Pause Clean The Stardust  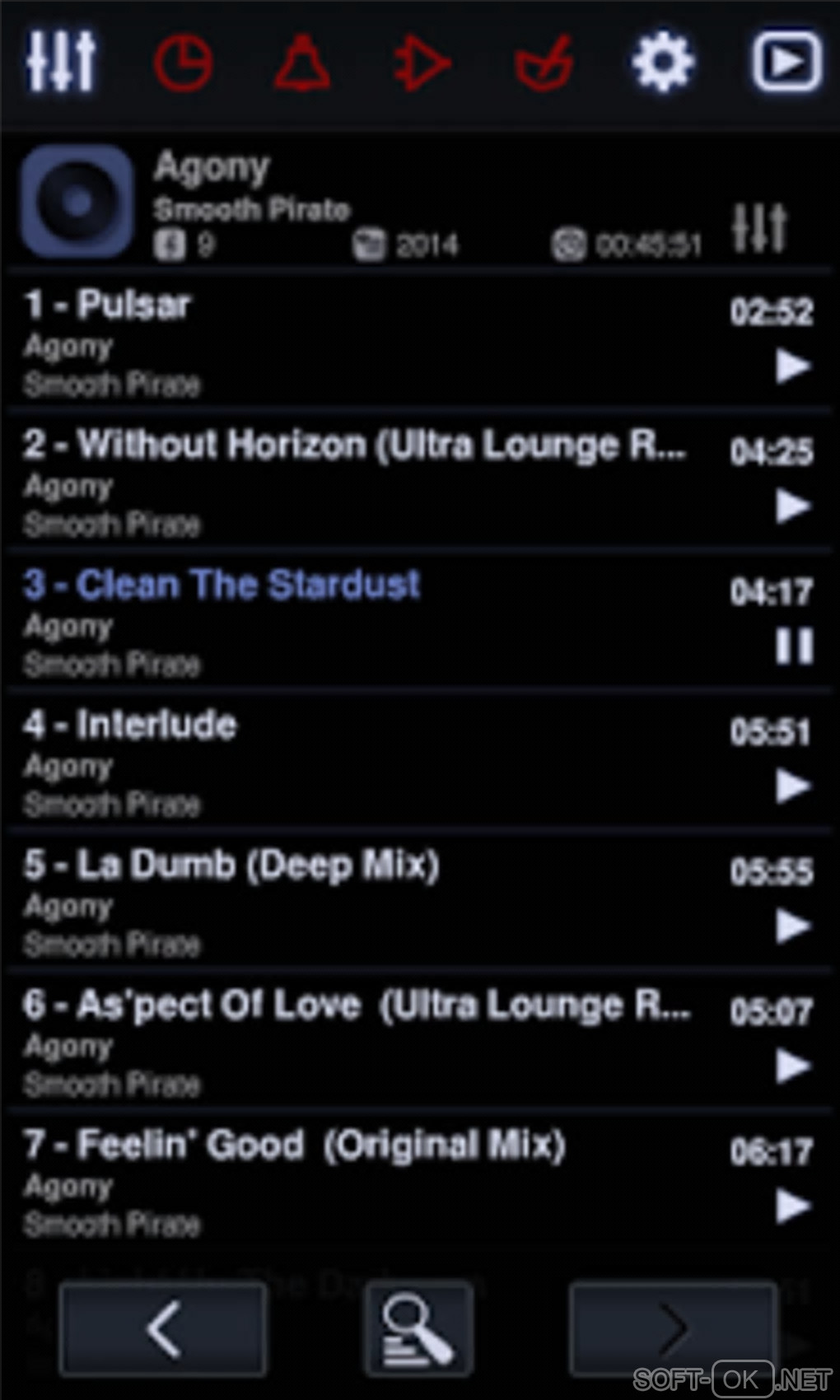[794, 646]
